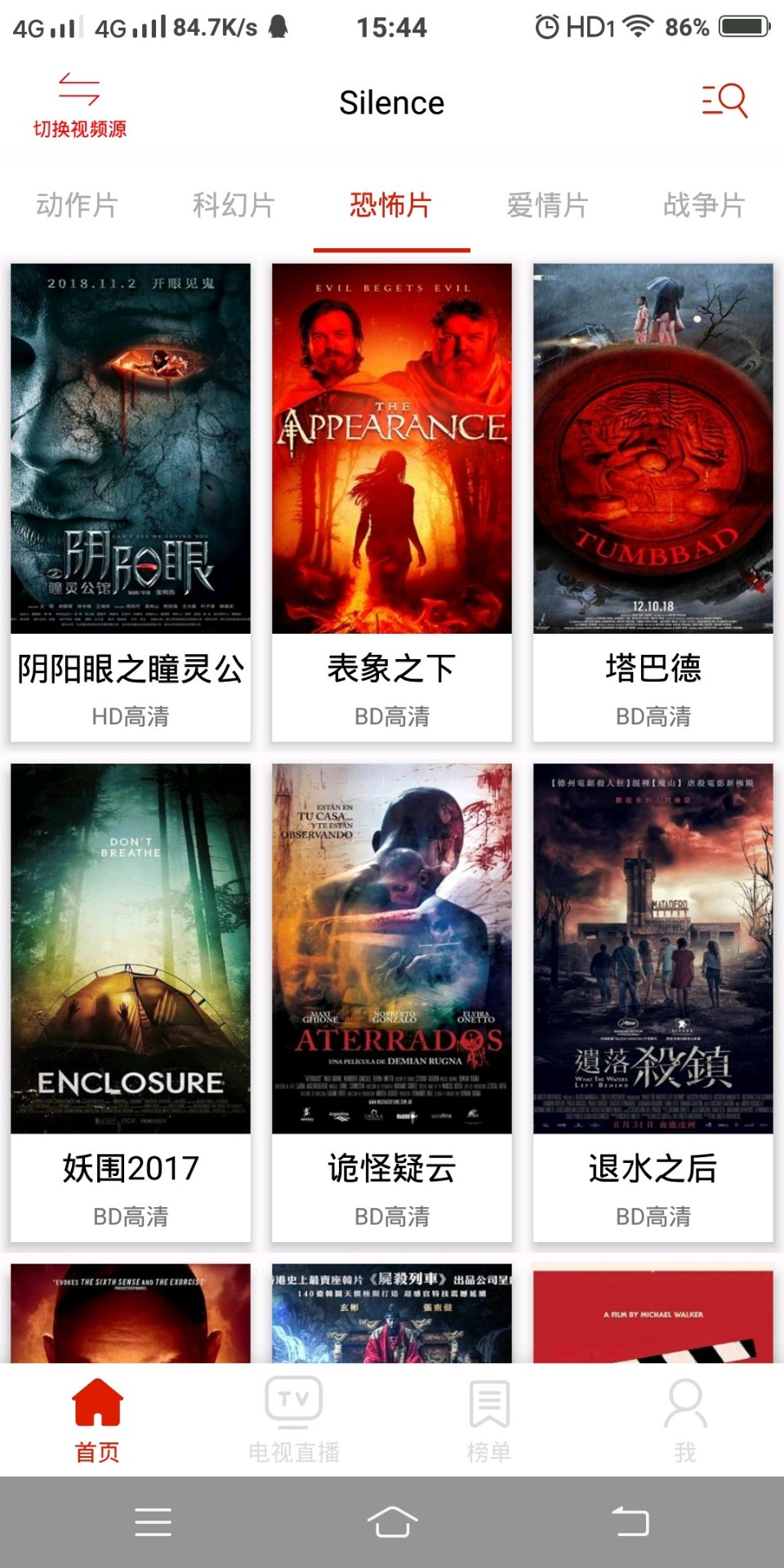
Task: Switch to the 科幻片 tab
Action: point(234,206)
